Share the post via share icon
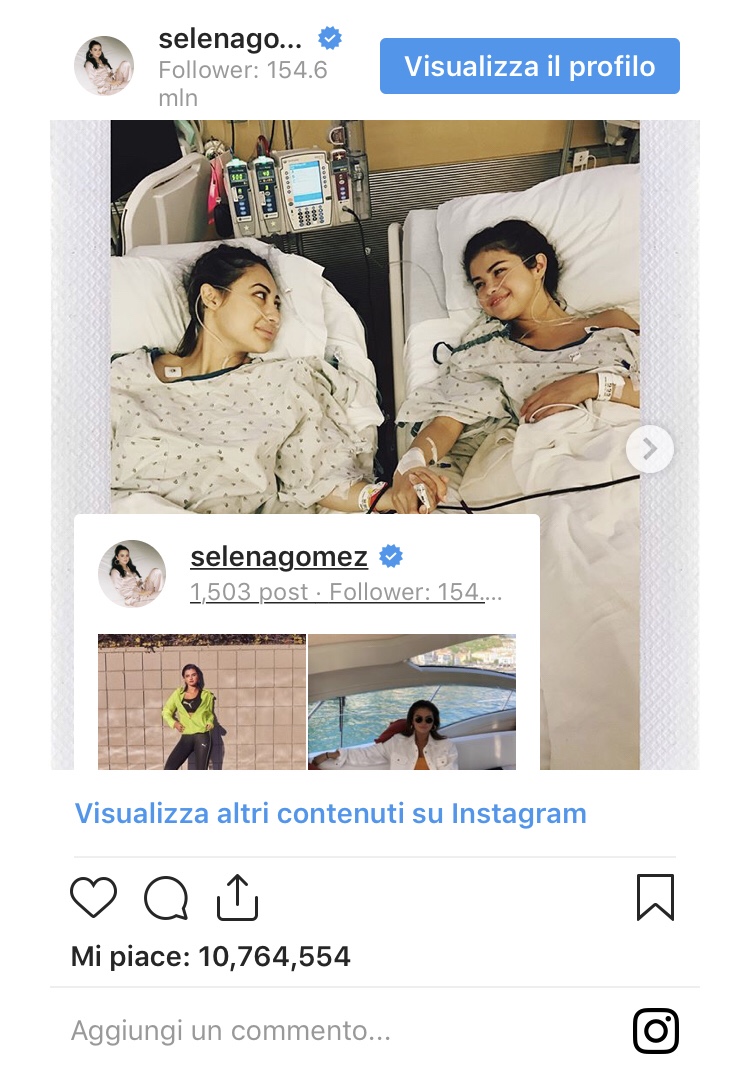Screen dimensions: 750x1081 [x=238, y=897]
